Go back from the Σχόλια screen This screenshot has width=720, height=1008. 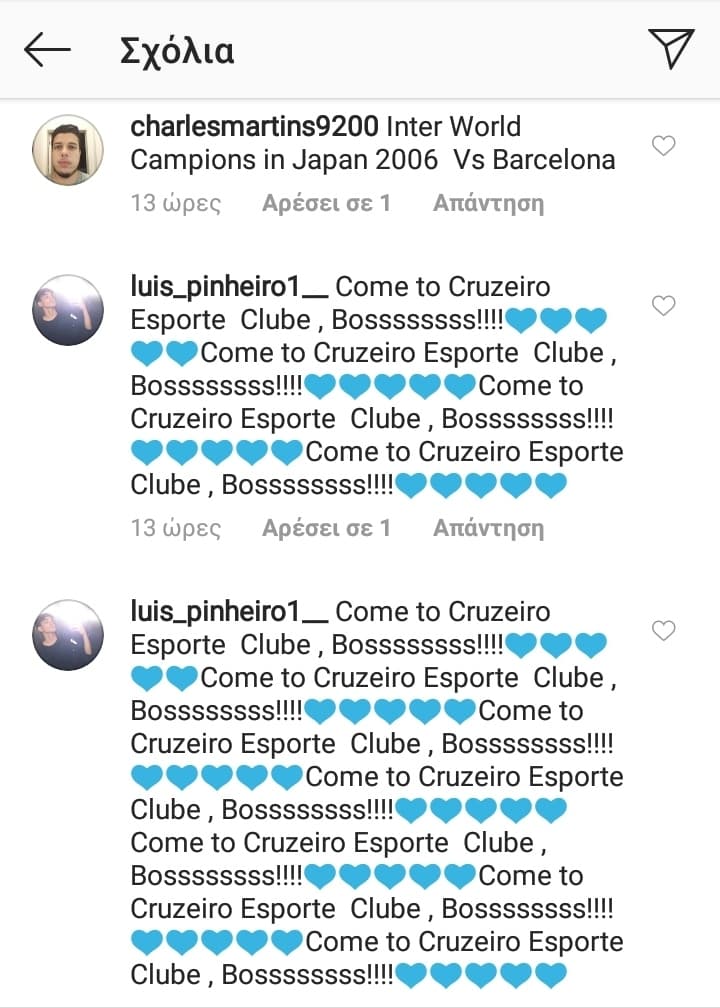(x=47, y=50)
